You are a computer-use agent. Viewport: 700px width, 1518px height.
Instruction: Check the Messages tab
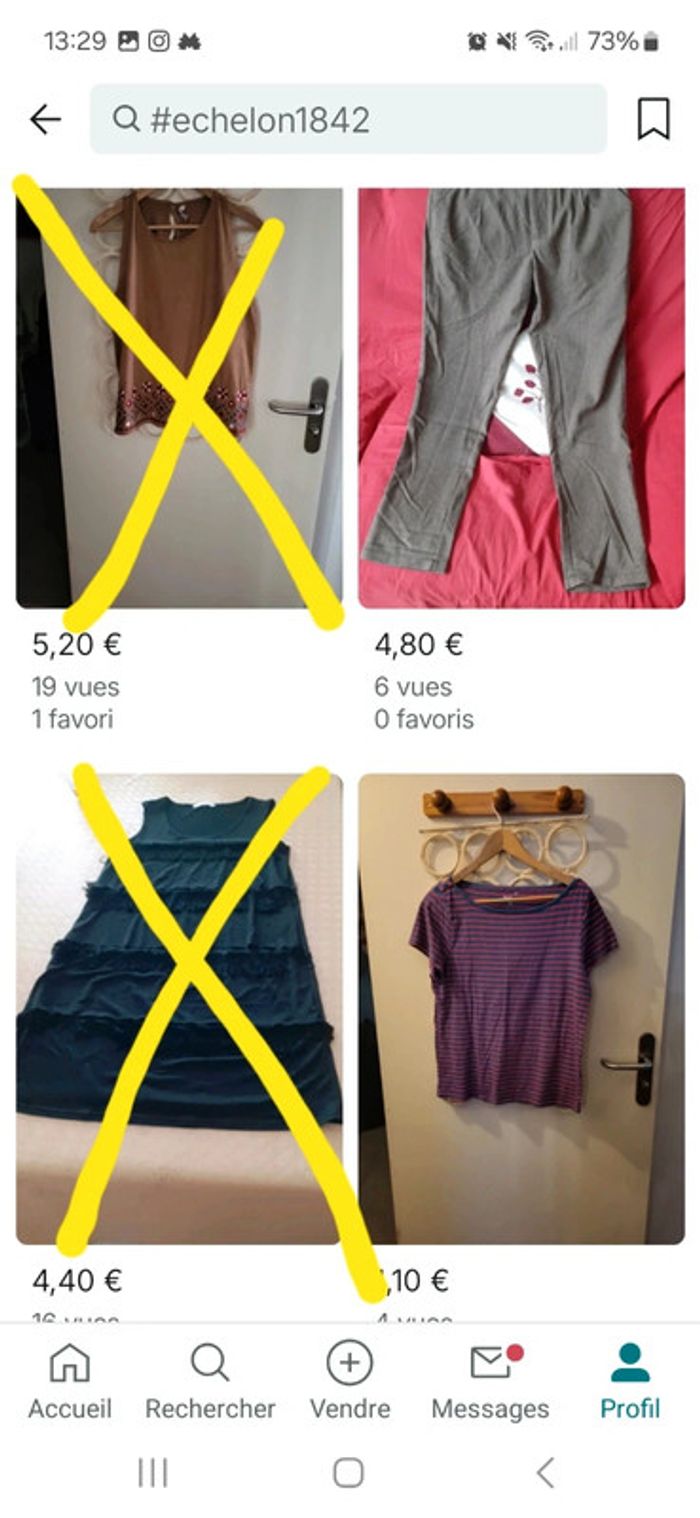[490, 1382]
